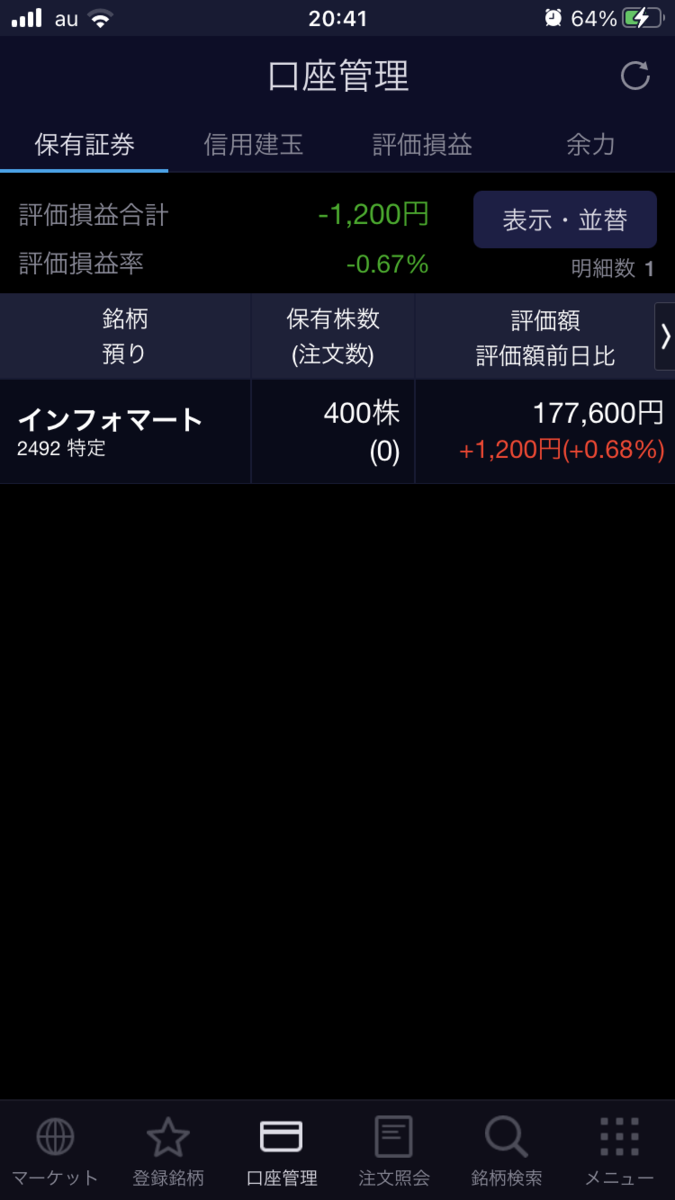Refresh the account management screen

tap(635, 76)
